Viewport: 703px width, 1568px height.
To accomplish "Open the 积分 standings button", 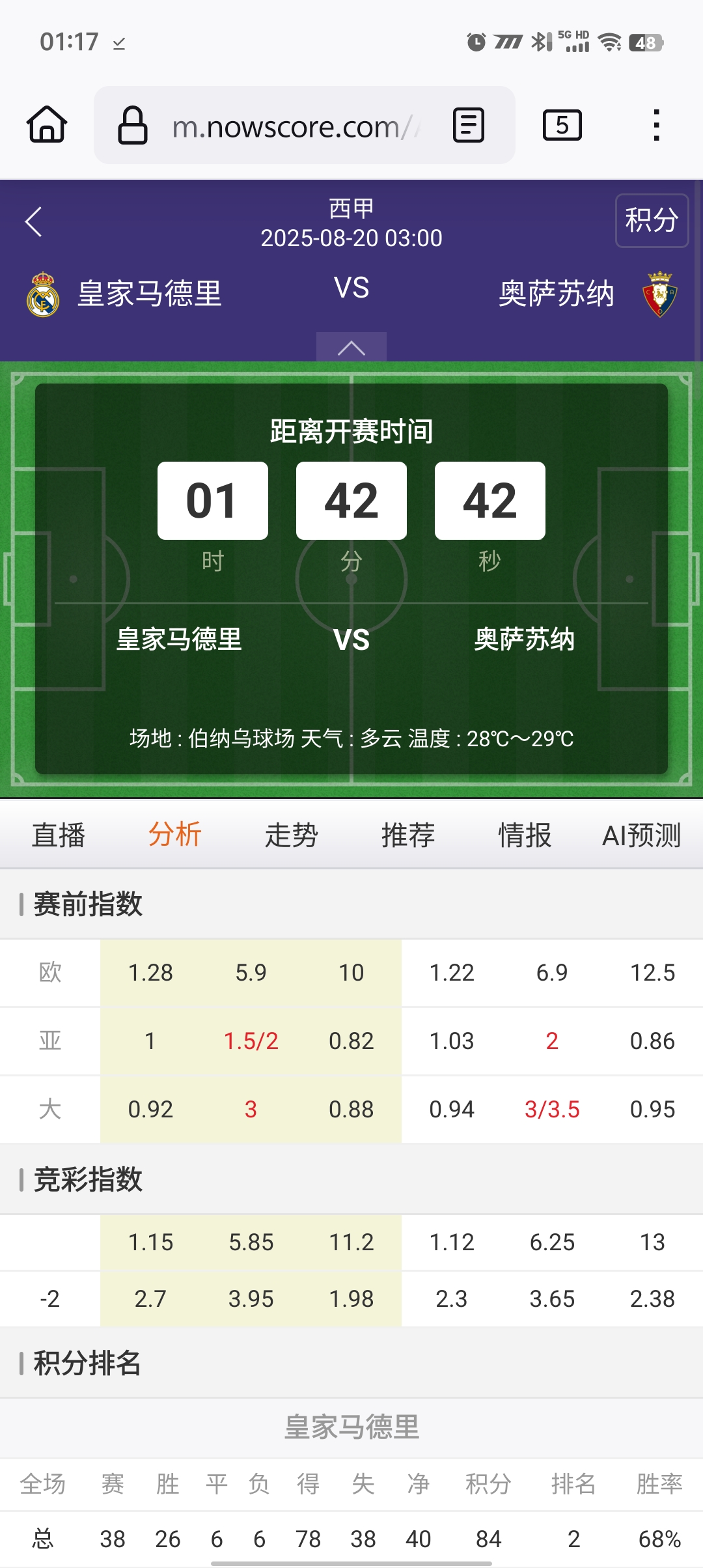I will pos(652,220).
